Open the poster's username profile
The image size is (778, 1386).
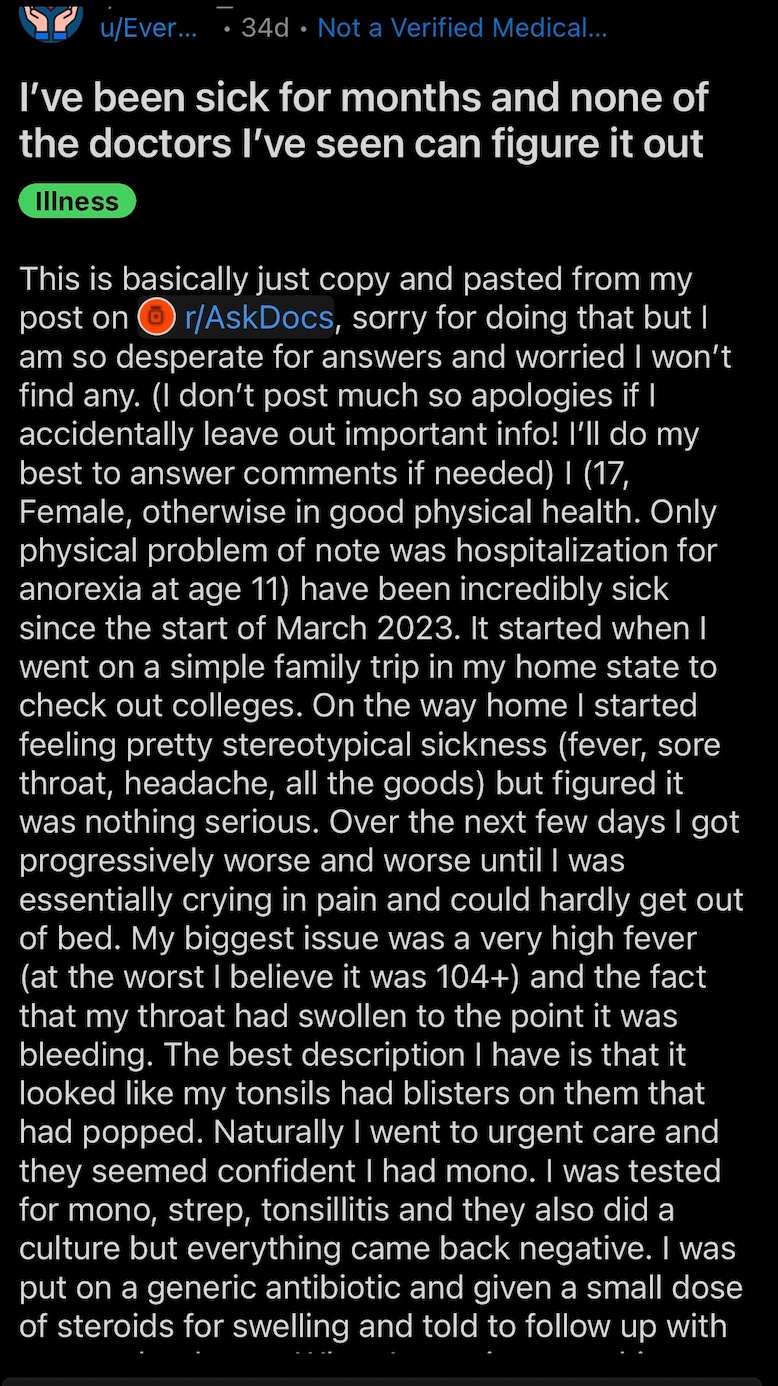pos(148,27)
